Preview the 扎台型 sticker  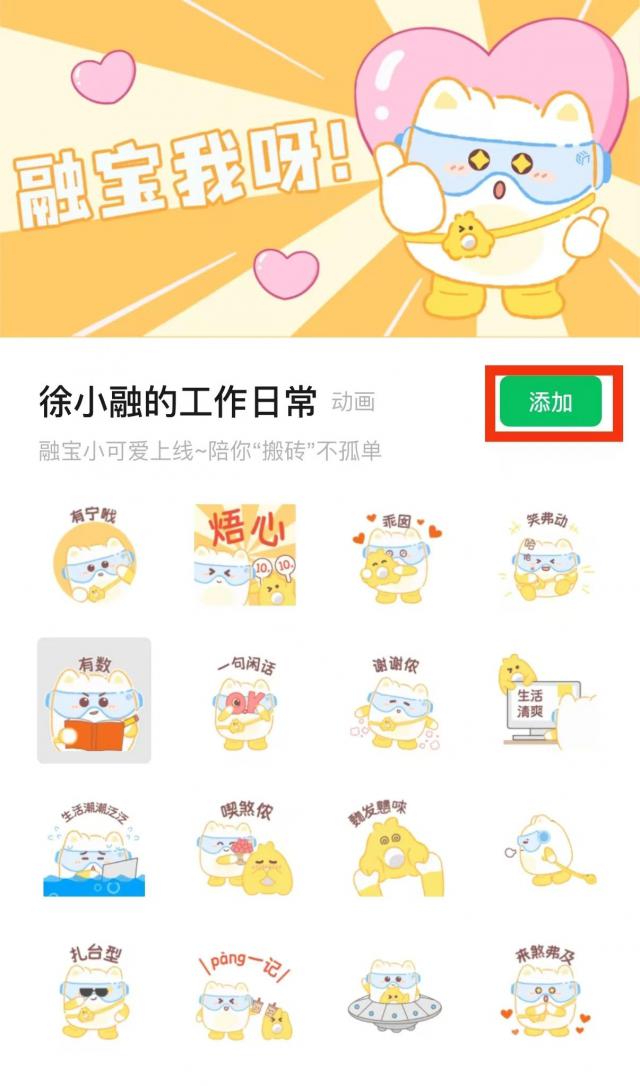click(94, 992)
